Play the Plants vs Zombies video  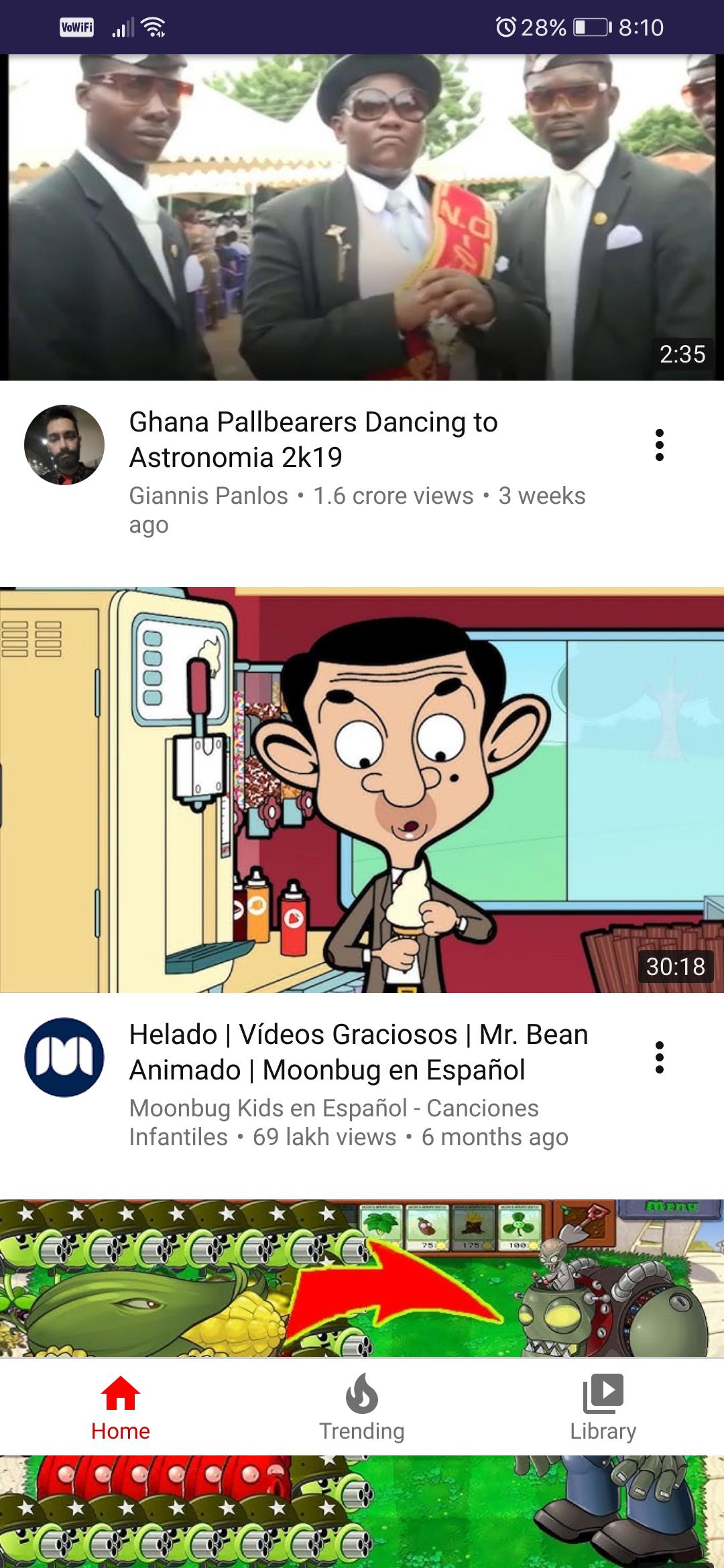tap(362, 1277)
